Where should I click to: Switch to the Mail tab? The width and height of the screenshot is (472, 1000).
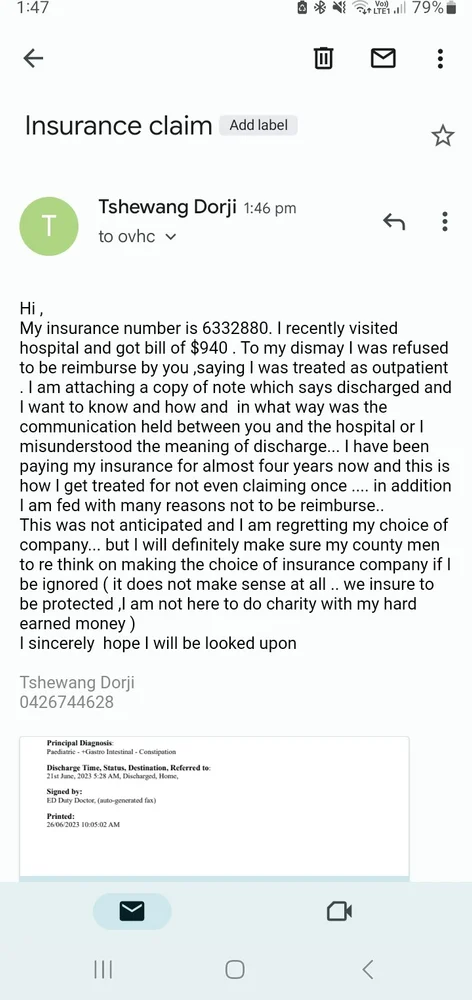[x=132, y=911]
